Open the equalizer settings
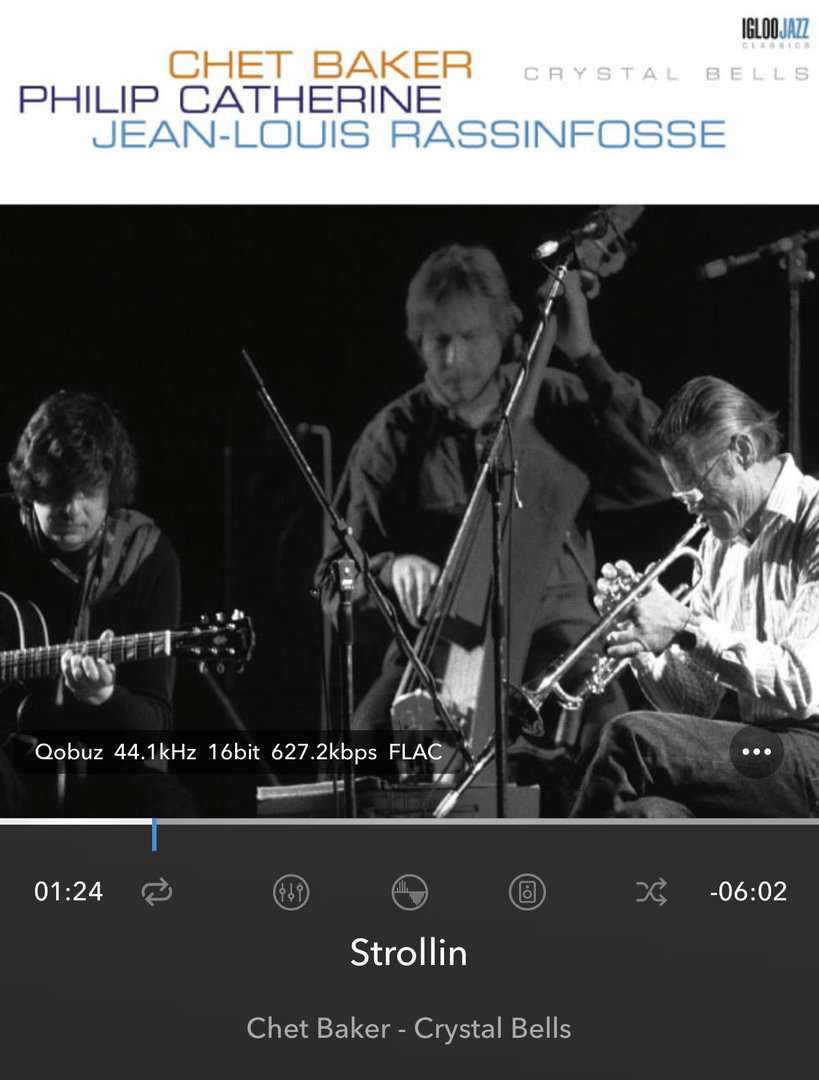 tap(291, 891)
